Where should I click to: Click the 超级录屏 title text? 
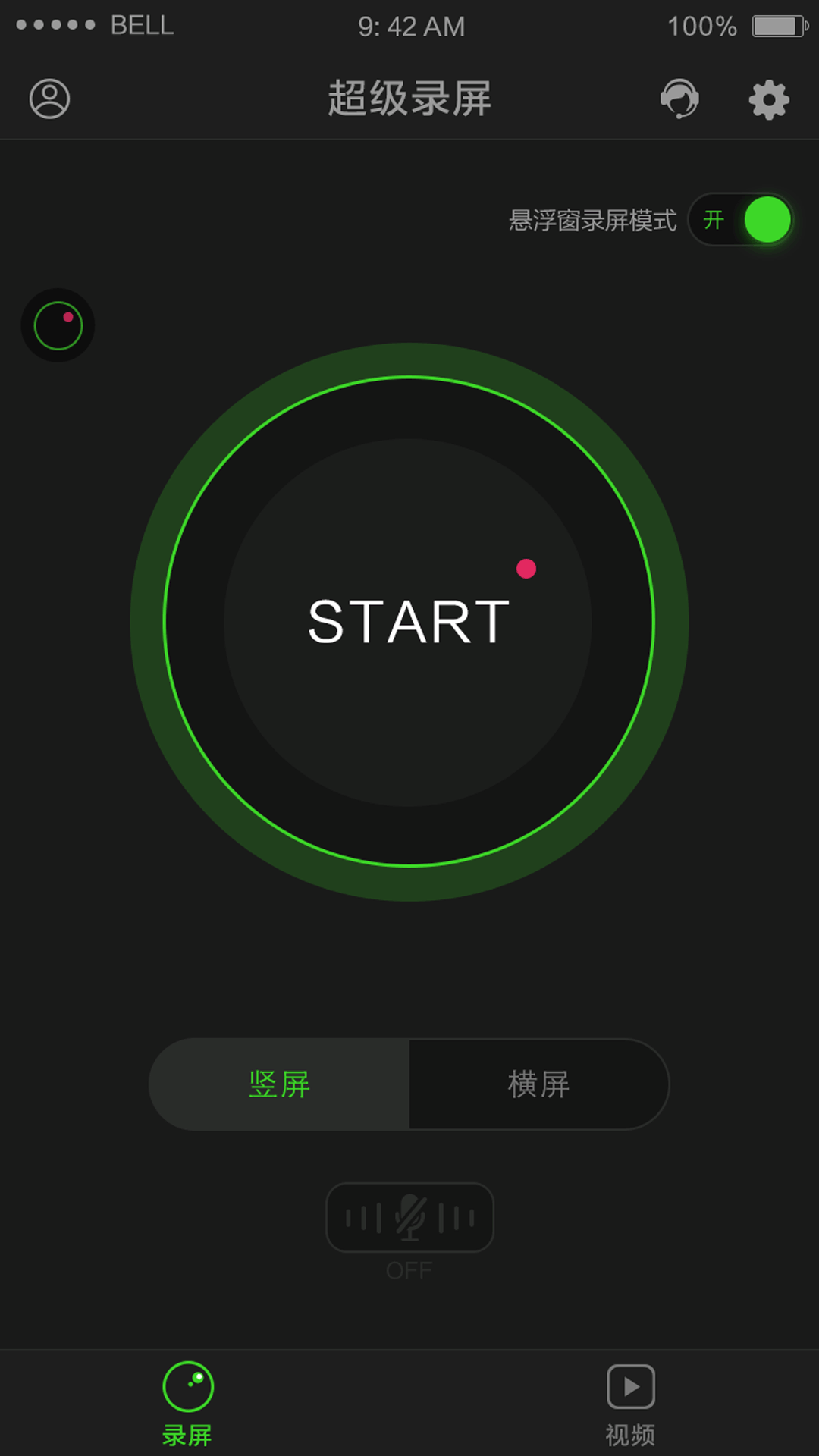tap(409, 99)
